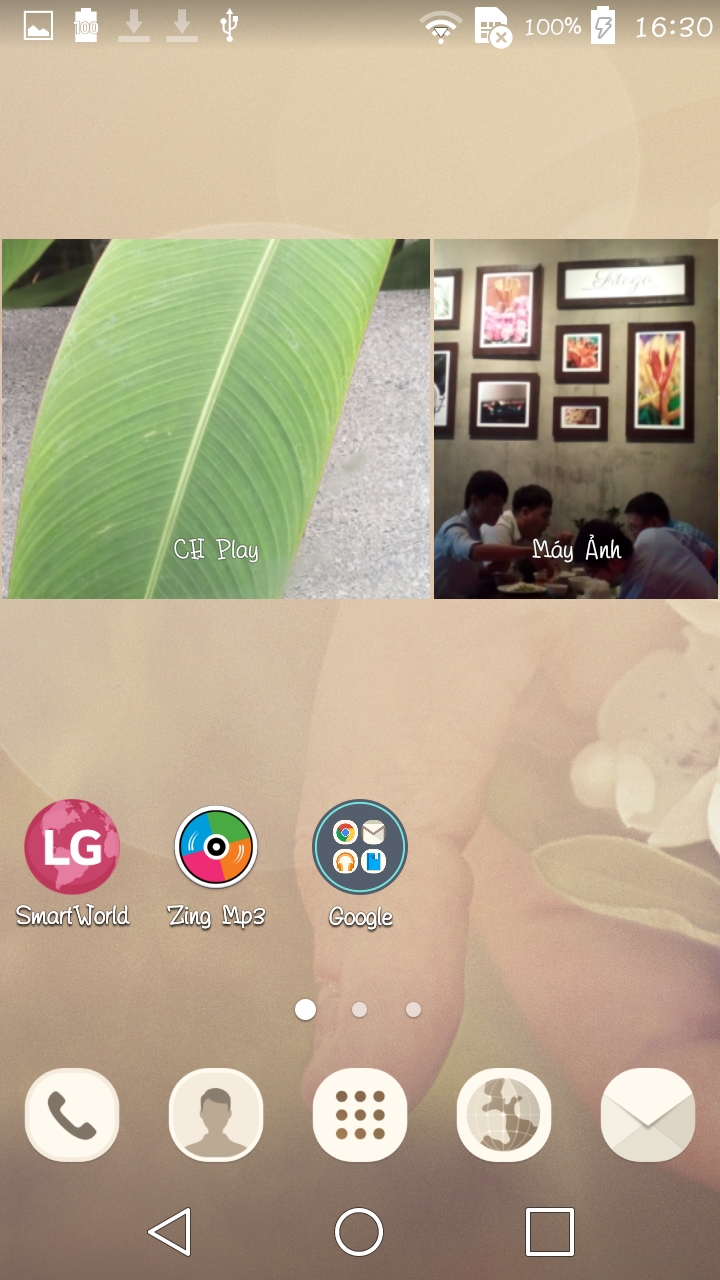
Task: Open the phone dialer in dock
Action: (72, 1115)
